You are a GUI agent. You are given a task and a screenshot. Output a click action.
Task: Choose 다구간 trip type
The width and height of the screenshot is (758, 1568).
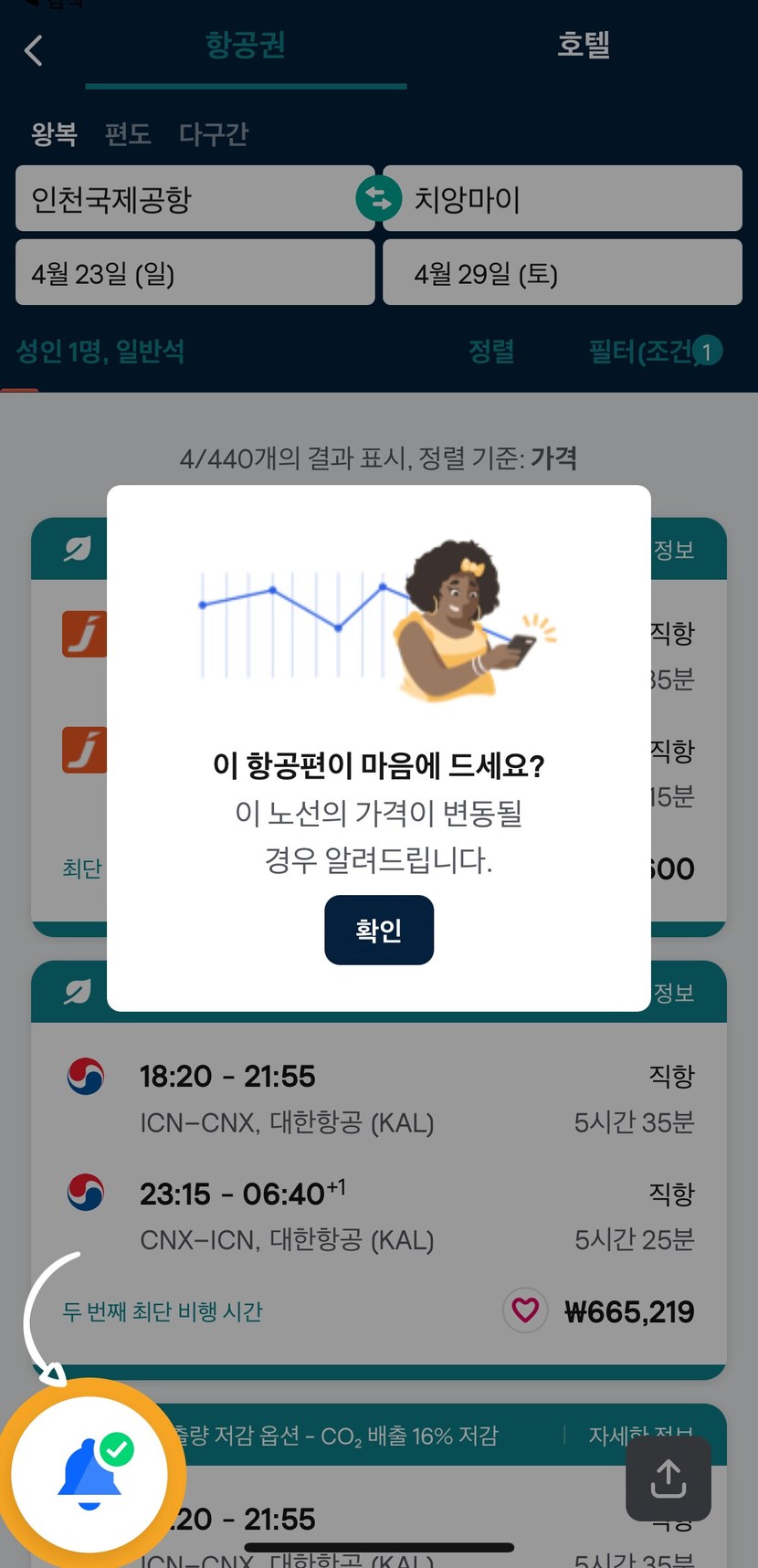pos(213,134)
